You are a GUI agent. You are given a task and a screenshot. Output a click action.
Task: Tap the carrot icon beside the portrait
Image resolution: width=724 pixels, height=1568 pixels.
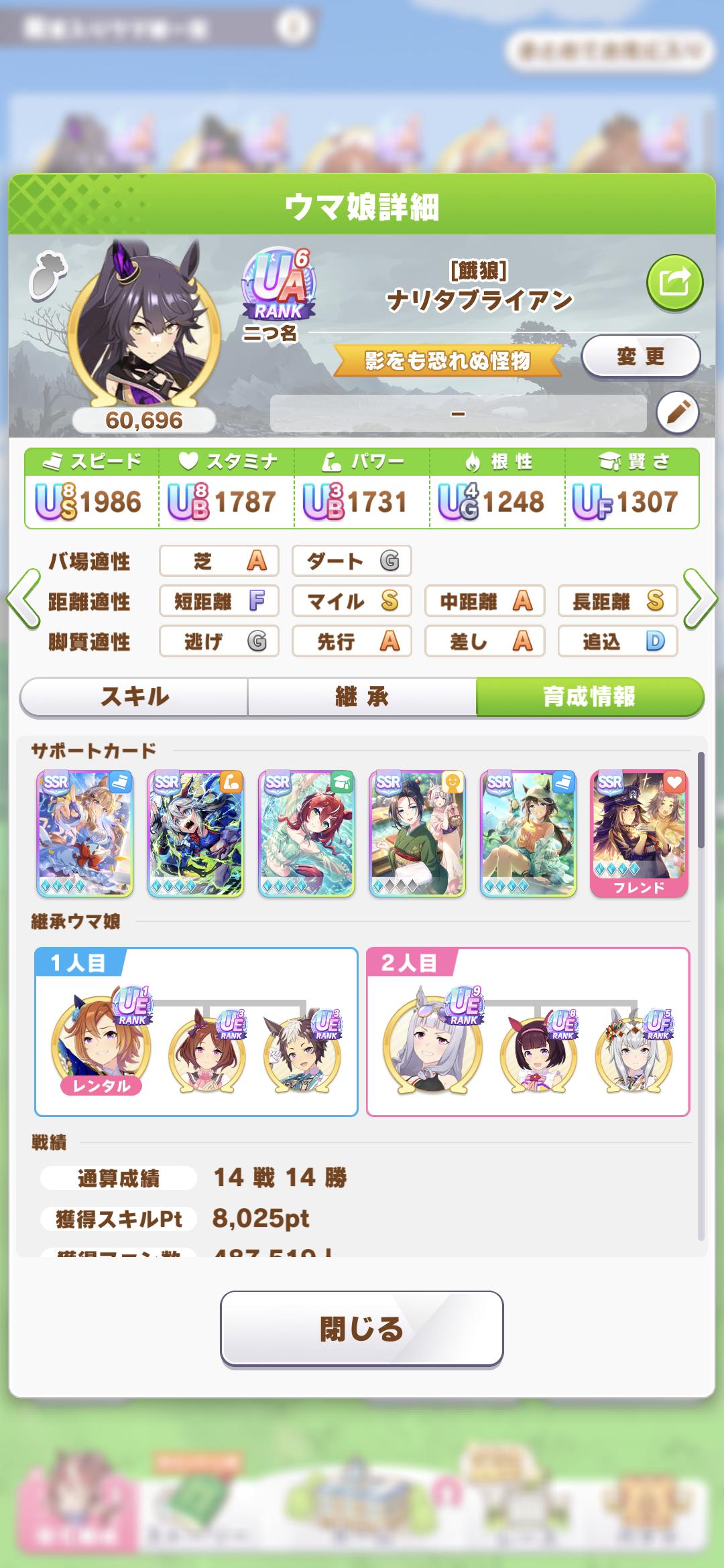pyautogui.click(x=46, y=275)
